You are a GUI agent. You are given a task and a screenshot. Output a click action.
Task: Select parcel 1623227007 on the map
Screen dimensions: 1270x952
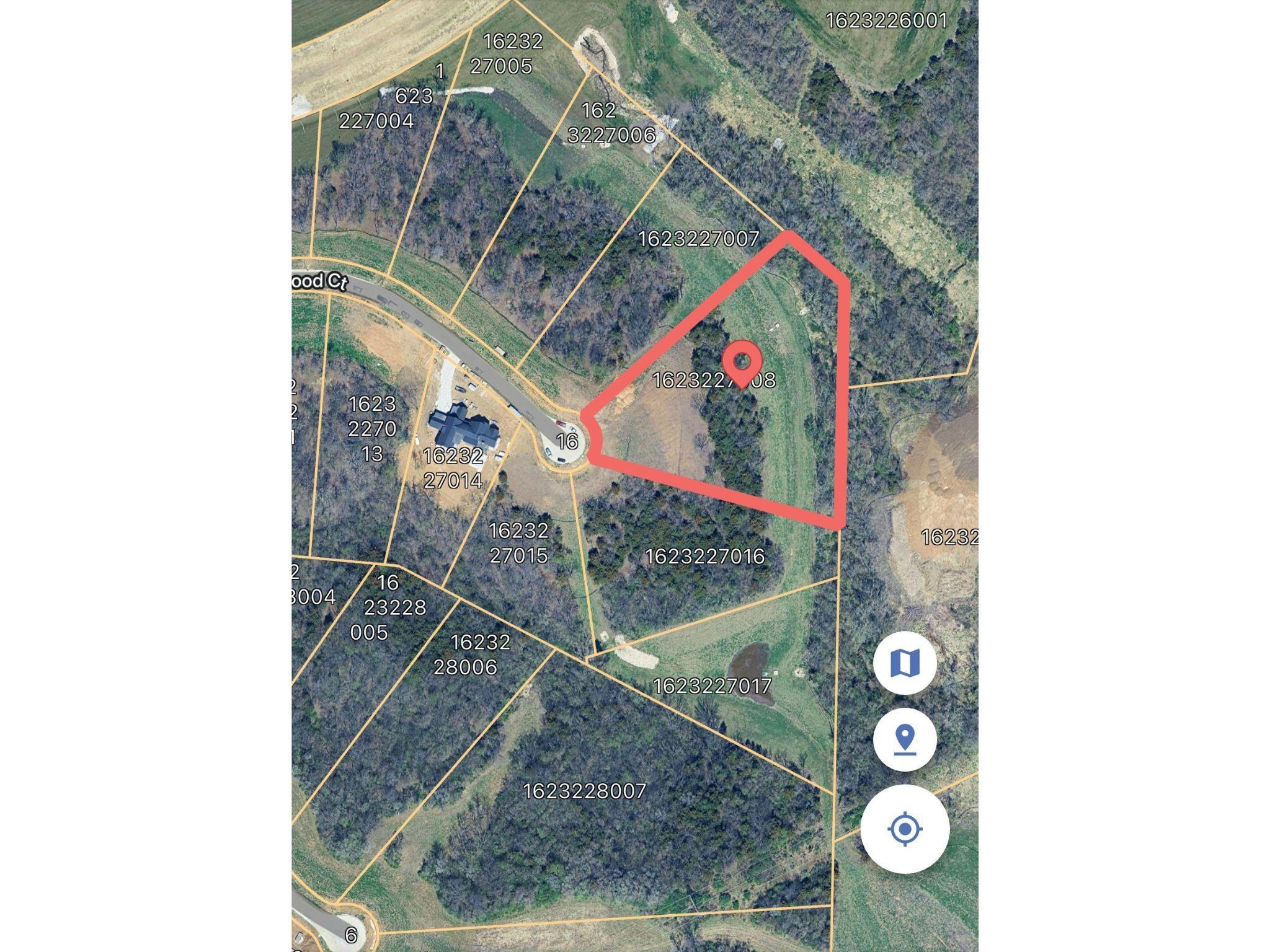point(698,239)
